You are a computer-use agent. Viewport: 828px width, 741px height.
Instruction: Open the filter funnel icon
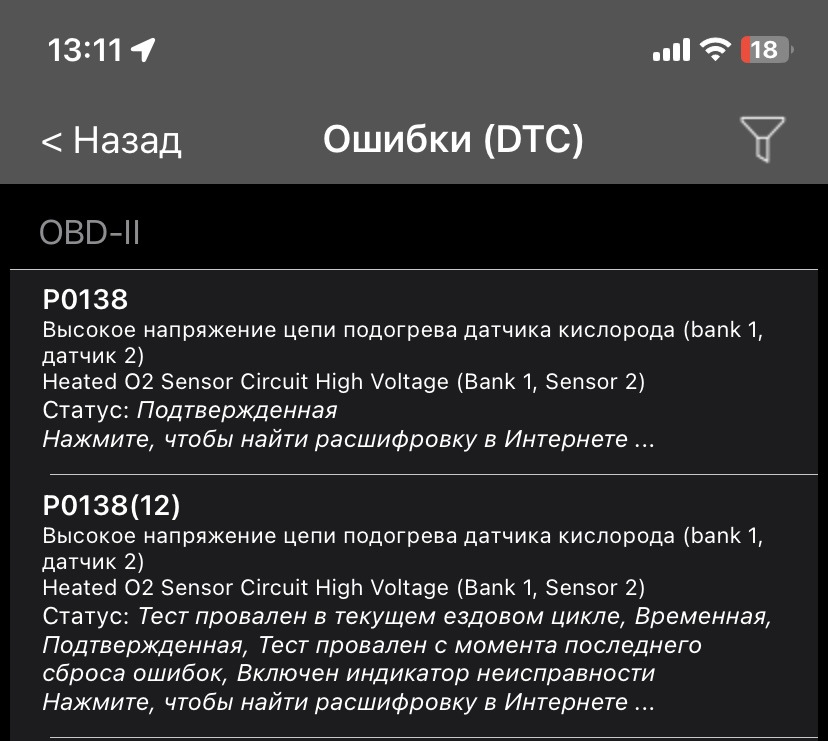[762, 138]
